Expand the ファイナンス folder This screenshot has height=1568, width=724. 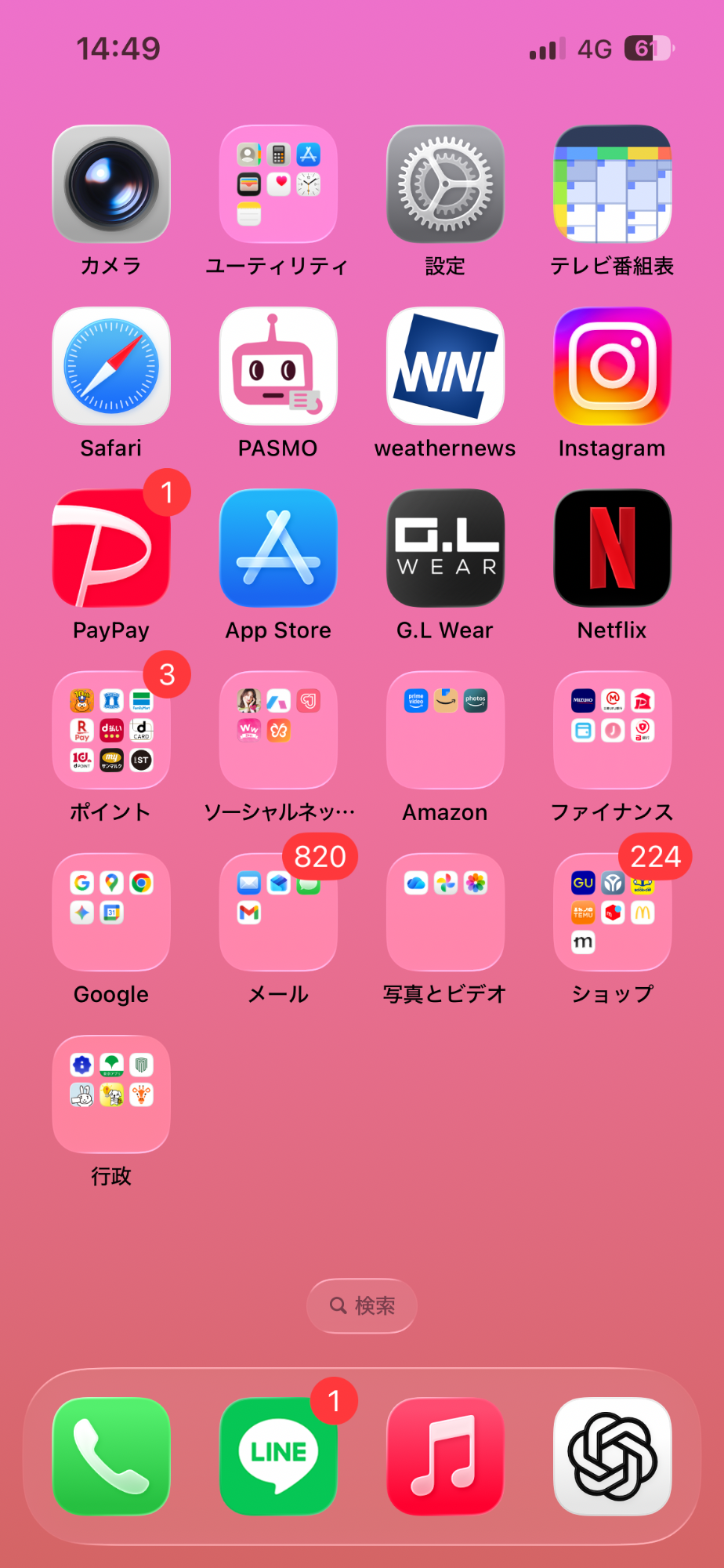tap(612, 730)
